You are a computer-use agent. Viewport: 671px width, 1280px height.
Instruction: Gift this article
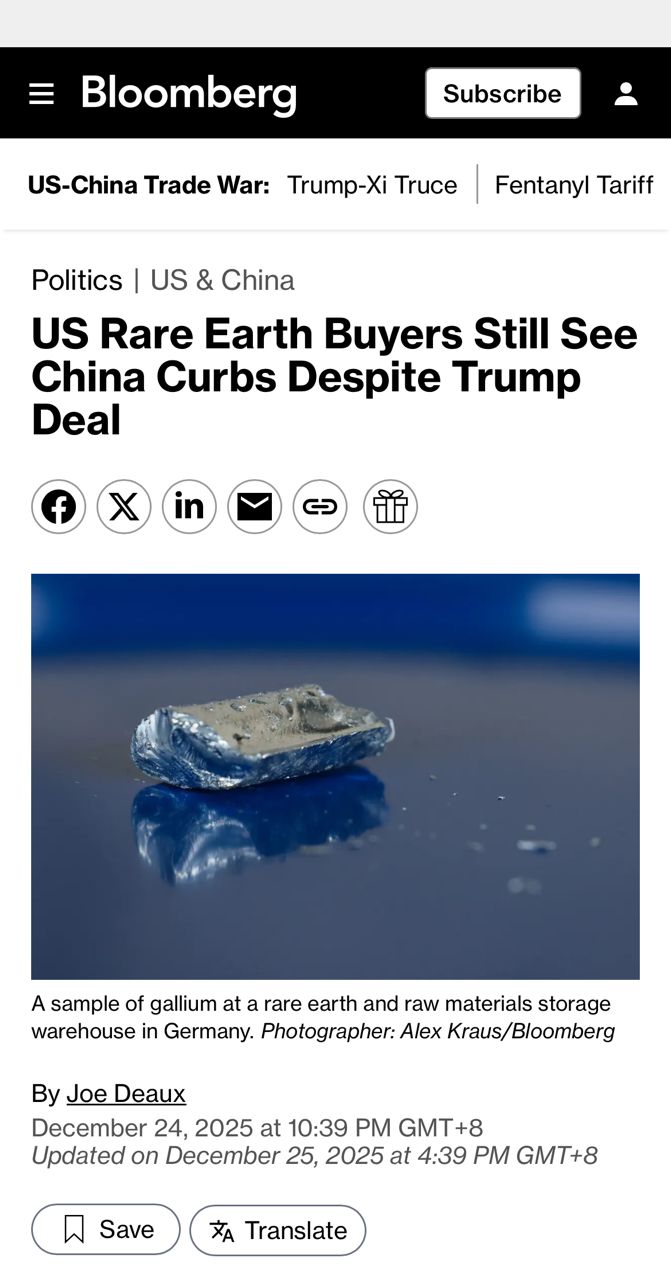(x=390, y=507)
